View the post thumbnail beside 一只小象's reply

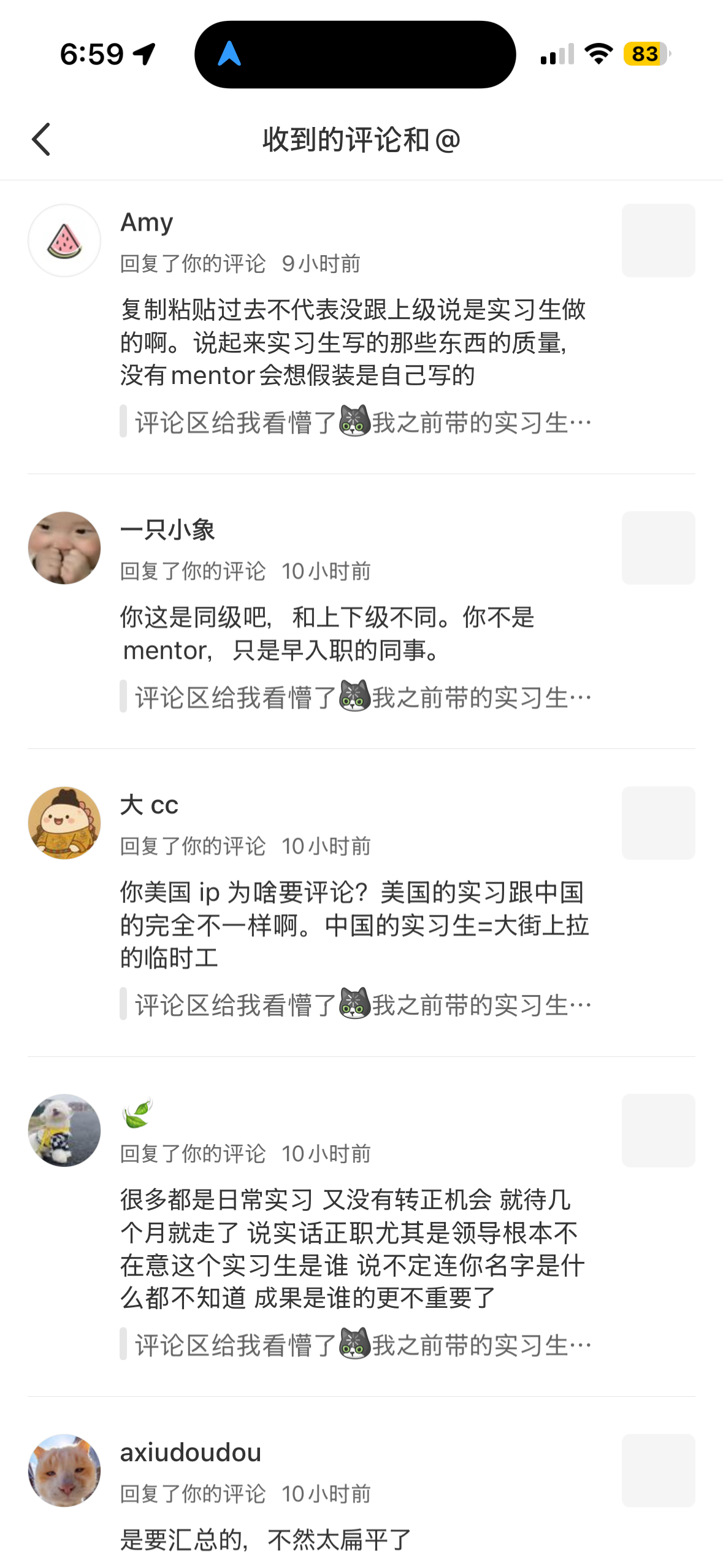pyautogui.click(x=658, y=548)
